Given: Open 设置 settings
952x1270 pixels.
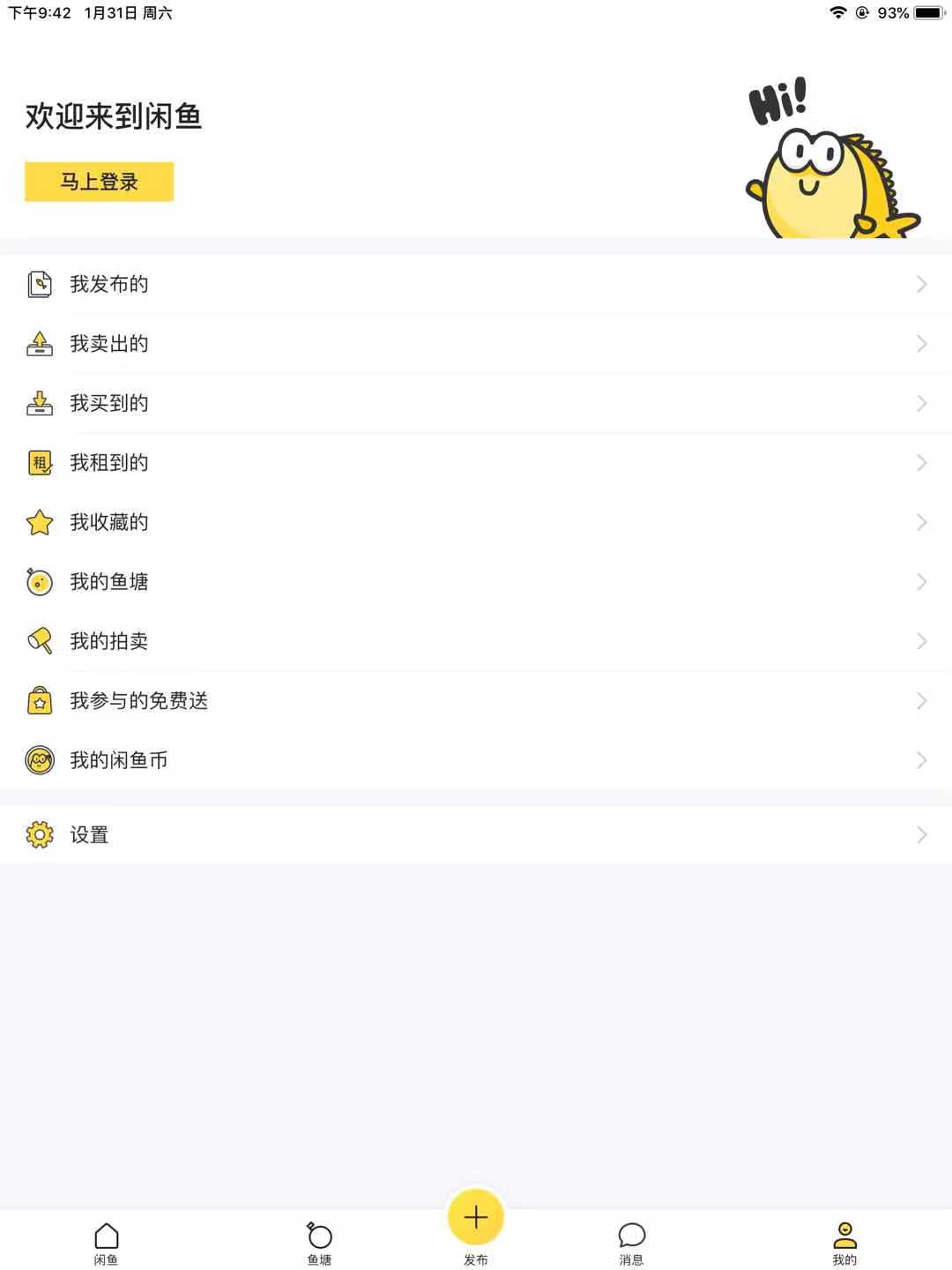Looking at the screenshot, I should (89, 834).
